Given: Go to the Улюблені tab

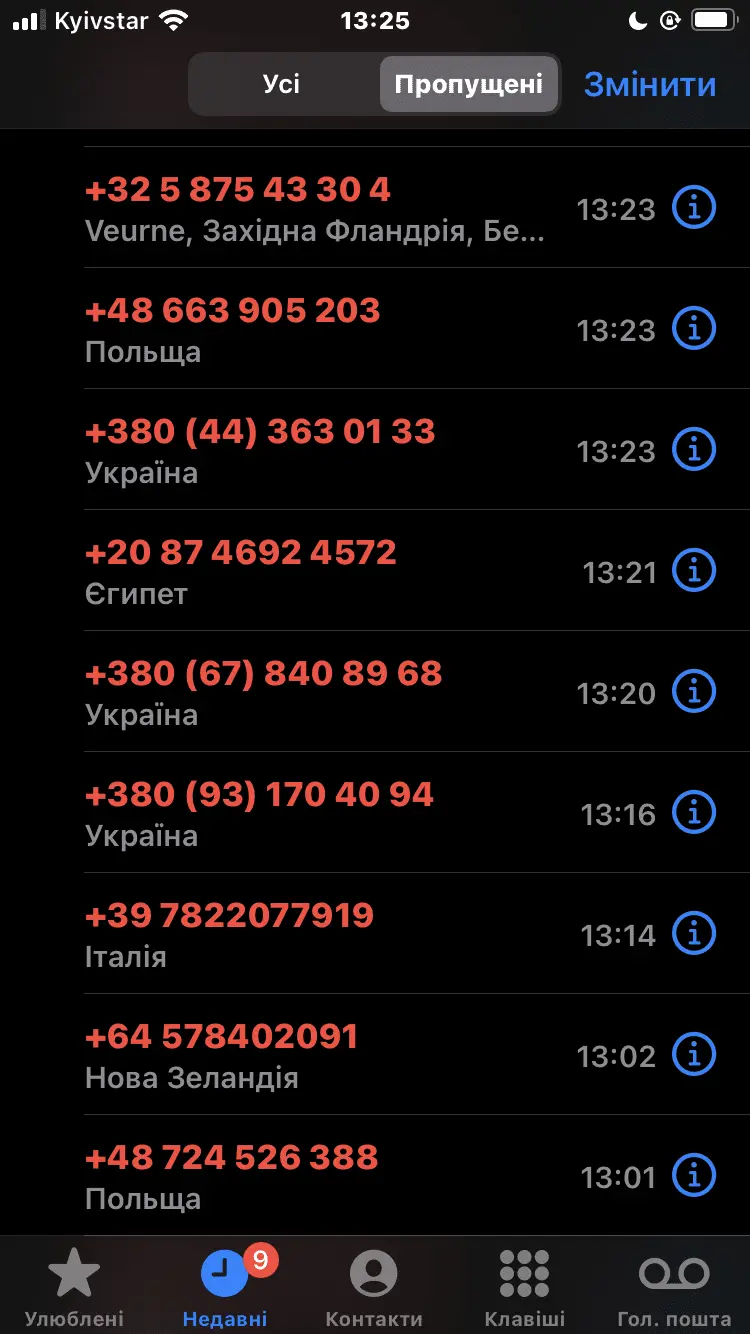Looking at the screenshot, I should coord(74,1287).
